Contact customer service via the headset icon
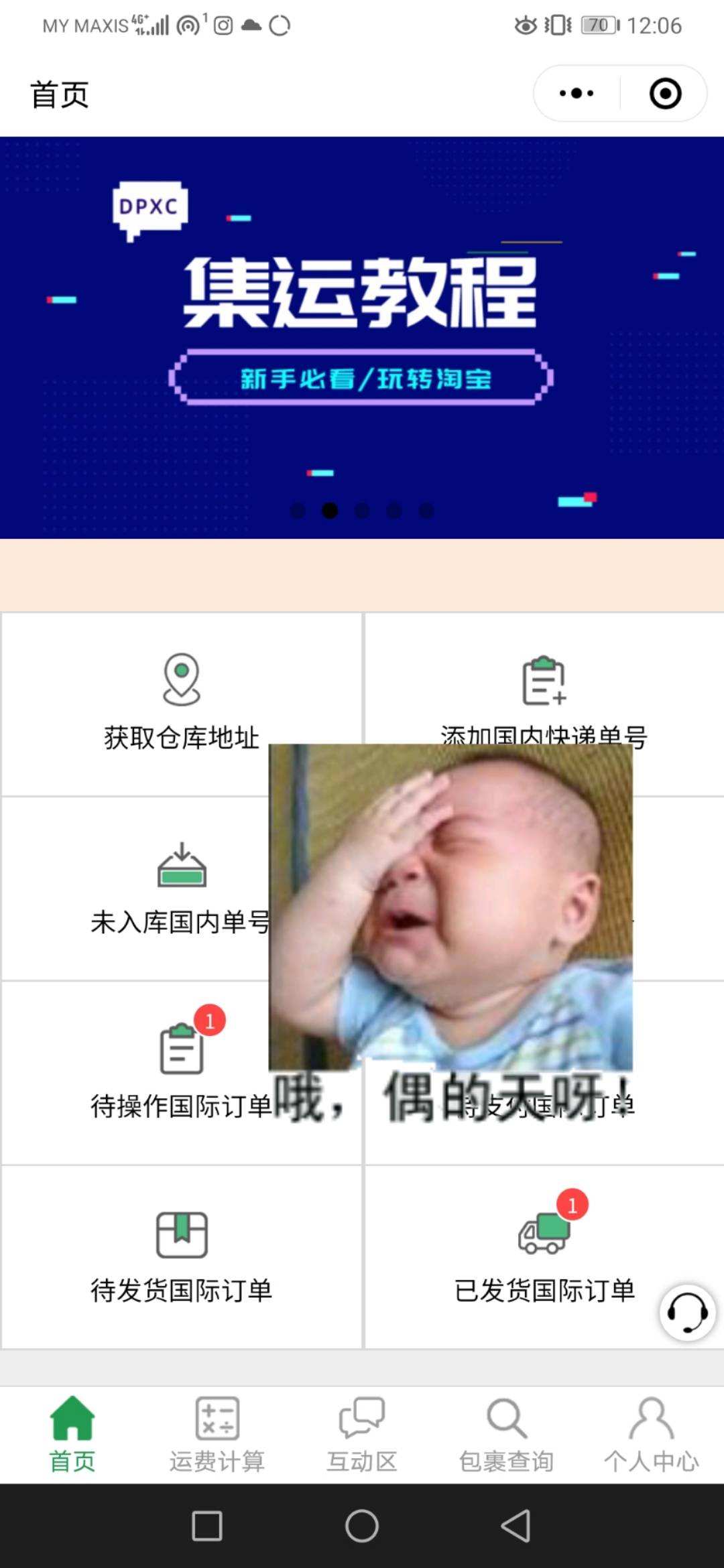 click(687, 1312)
